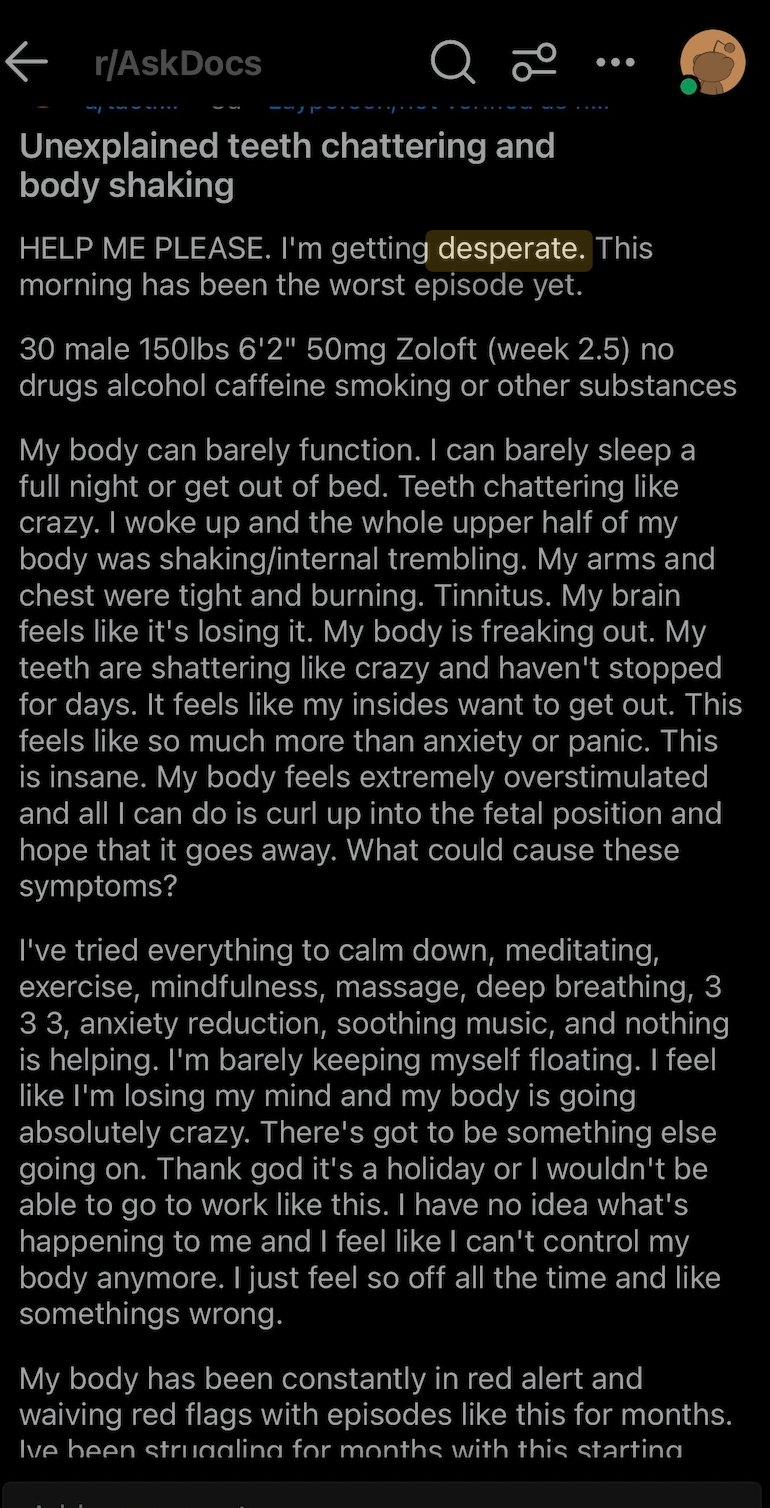Screen dimensions: 770x1508
Task: Tap the add a comment field
Action: [x=385, y=1495]
